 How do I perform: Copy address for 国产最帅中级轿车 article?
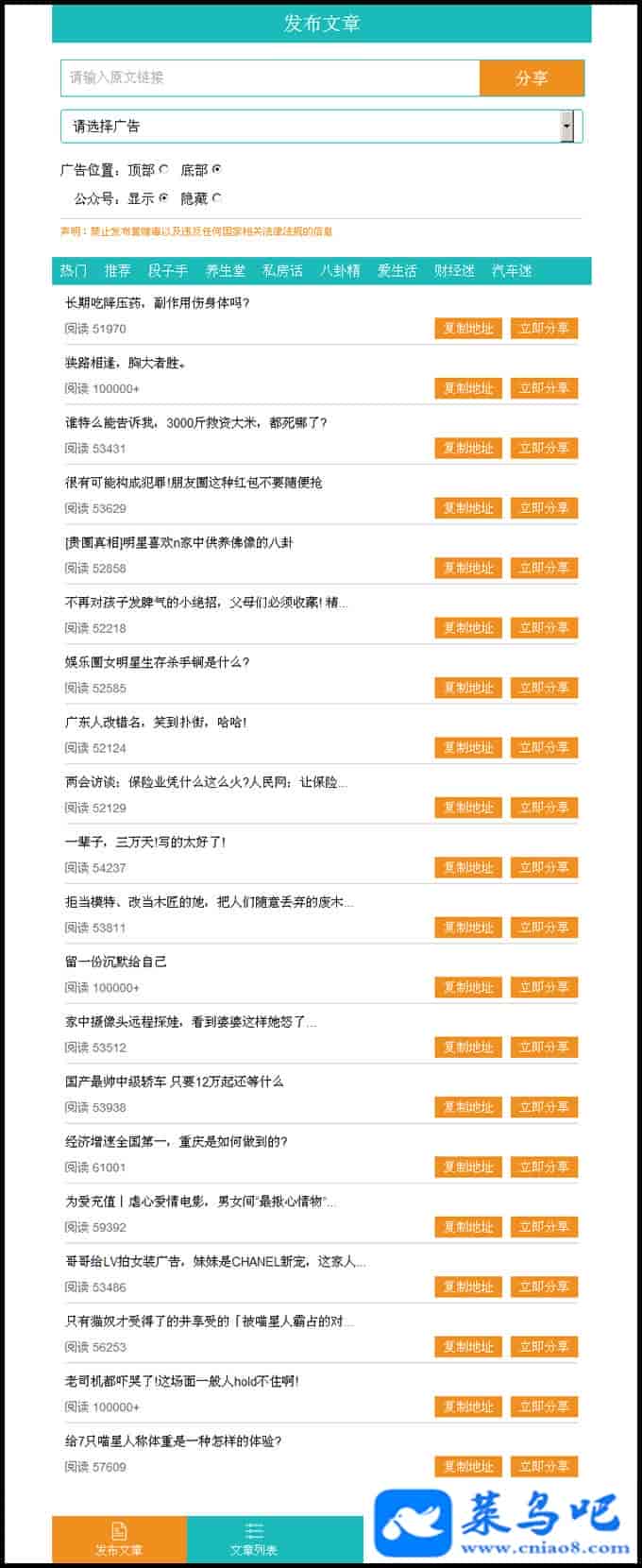tap(468, 1107)
